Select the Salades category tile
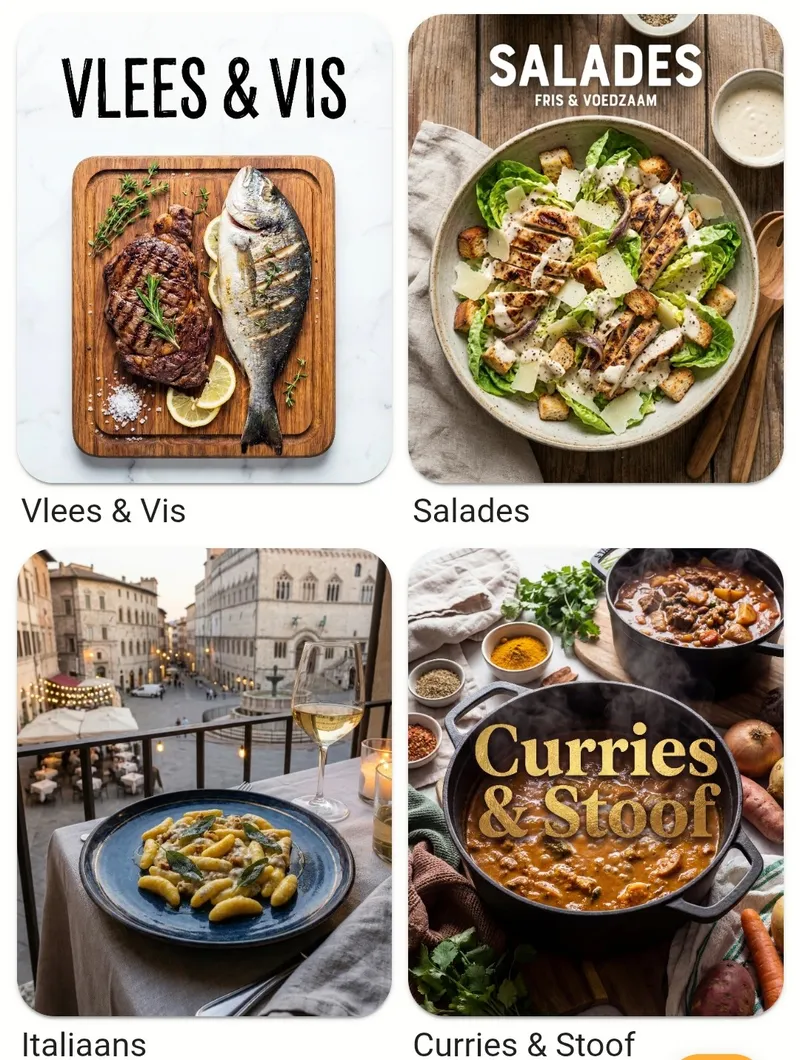The image size is (800, 1060). coord(595,250)
